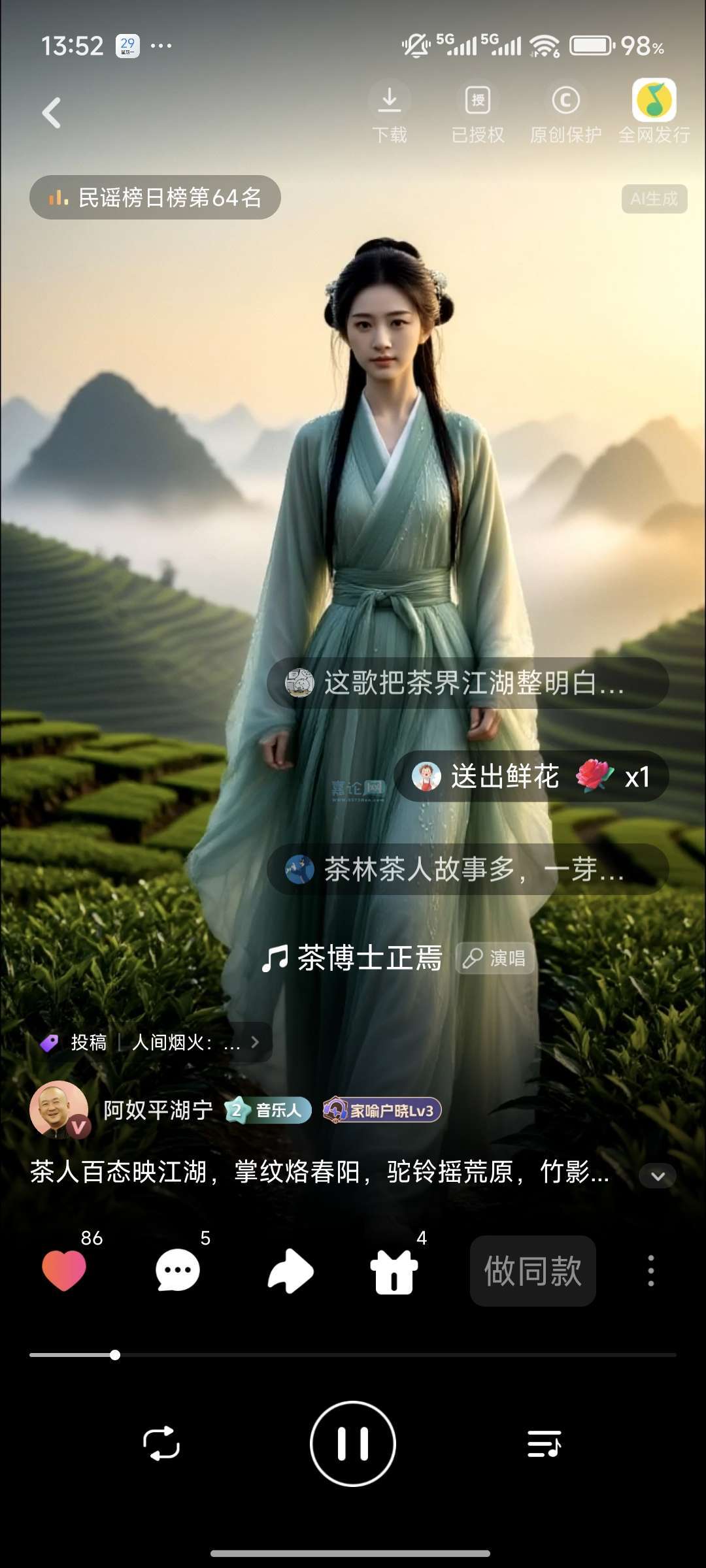
Task: Change the repeat loop mode
Action: (161, 1444)
